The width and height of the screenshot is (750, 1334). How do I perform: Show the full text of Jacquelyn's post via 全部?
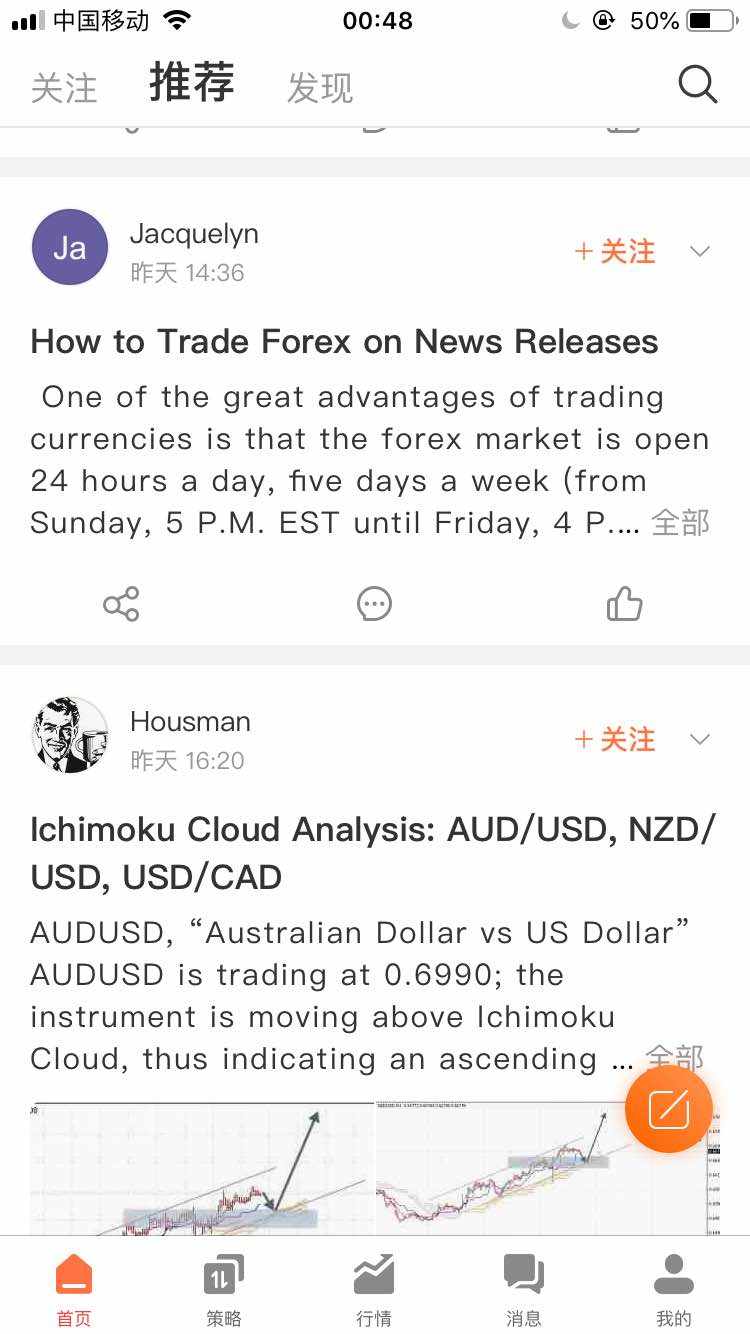point(680,522)
